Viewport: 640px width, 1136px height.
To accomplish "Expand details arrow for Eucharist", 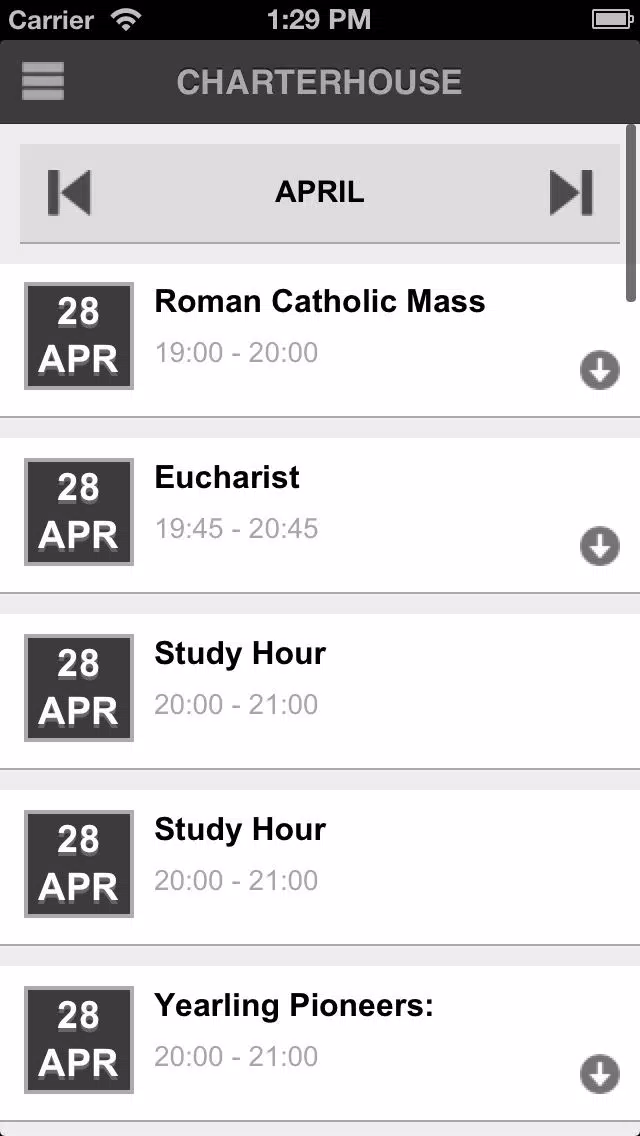I will tap(599, 546).
